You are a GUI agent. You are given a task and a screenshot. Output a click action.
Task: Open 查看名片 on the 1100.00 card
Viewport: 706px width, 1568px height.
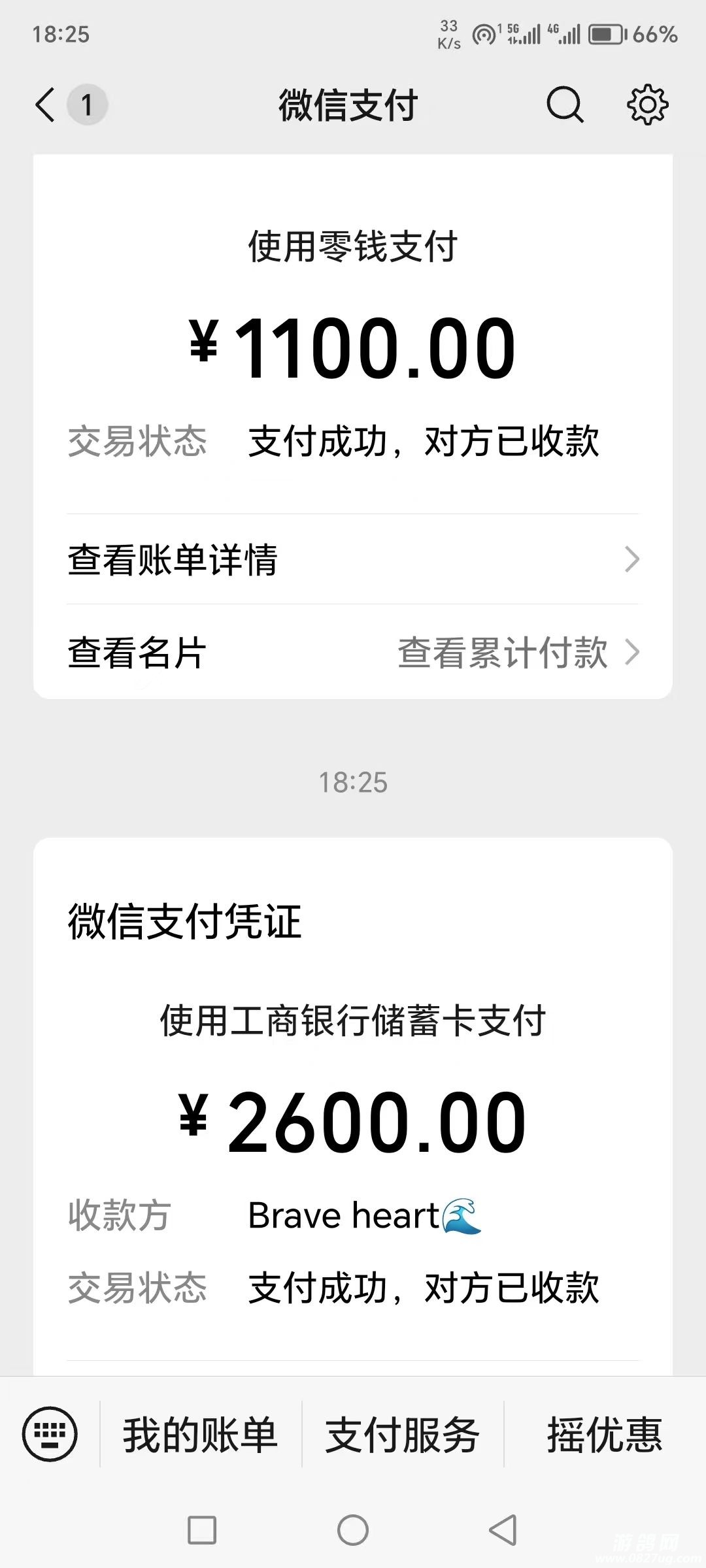(137, 653)
